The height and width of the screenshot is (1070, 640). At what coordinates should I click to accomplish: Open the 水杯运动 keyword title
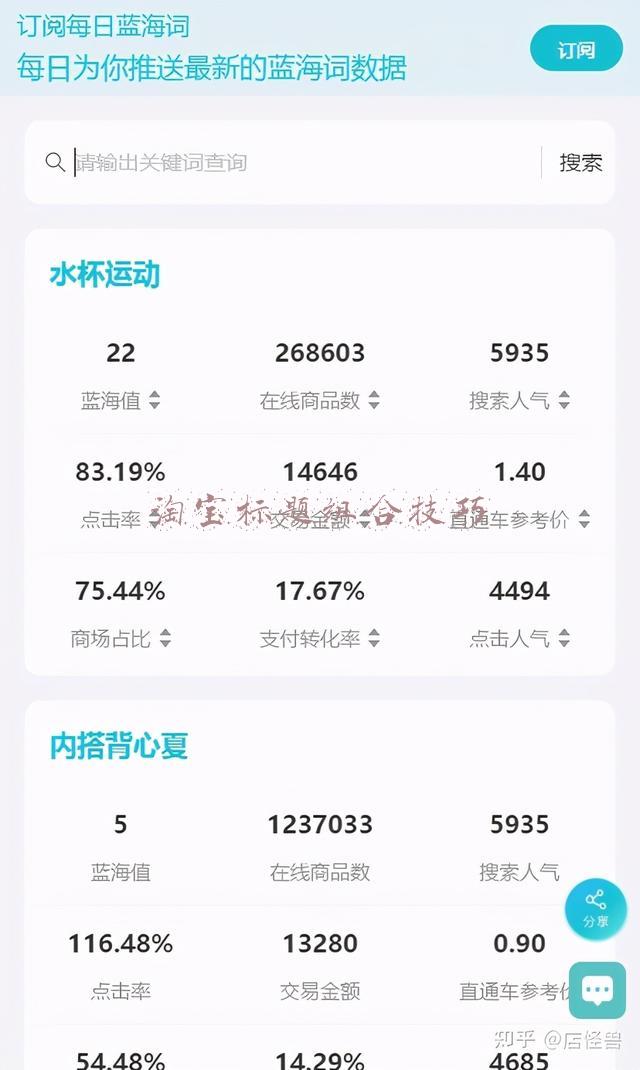pyautogui.click(x=104, y=275)
